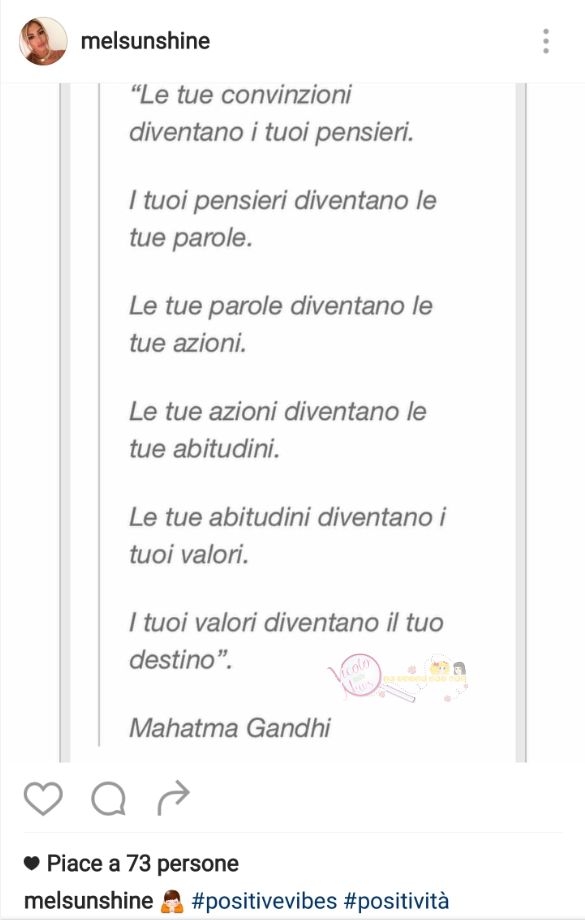The height and width of the screenshot is (920, 585).
Task: Share the post via the arrow icon
Action: tap(174, 798)
